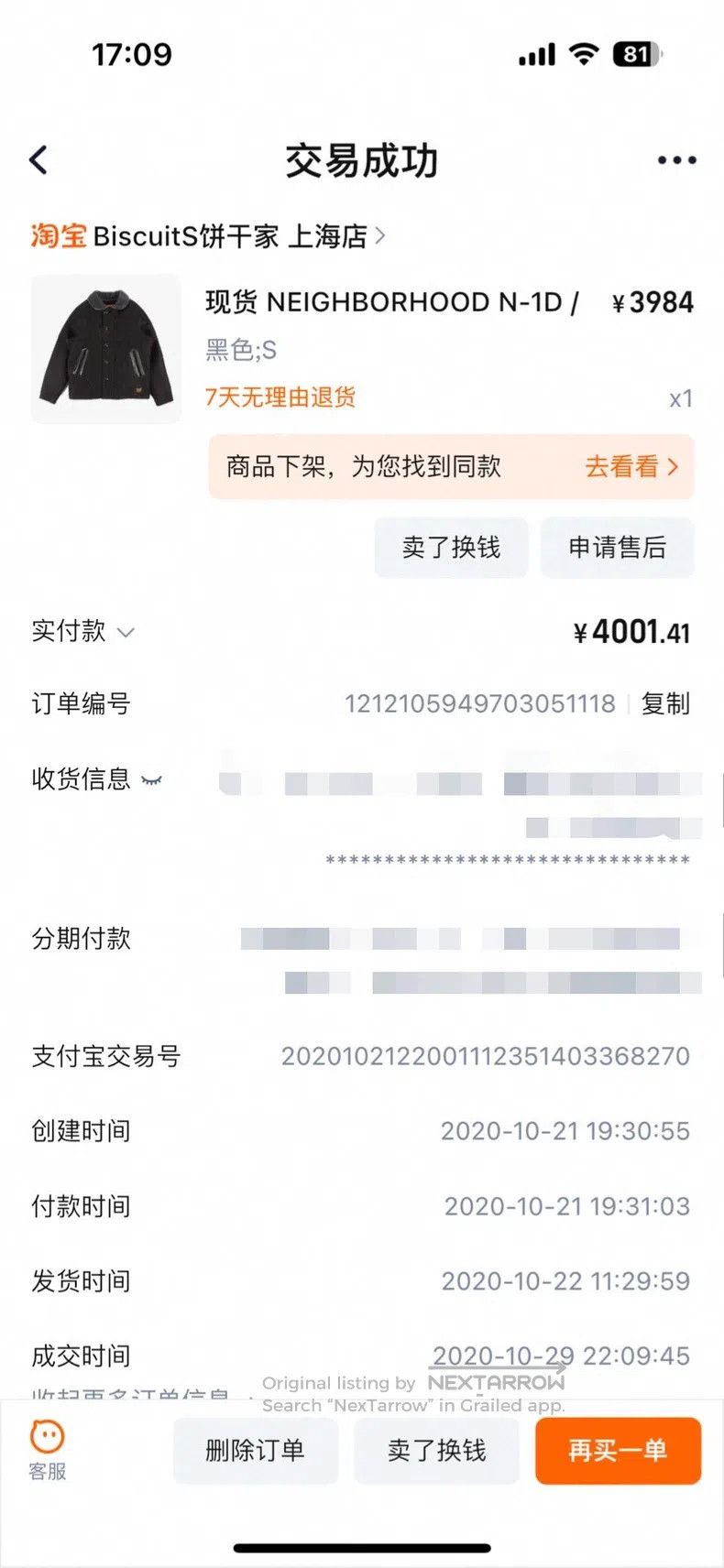This screenshot has width=724, height=1568.
Task: Open 客服 customer service
Action: click(48, 1450)
